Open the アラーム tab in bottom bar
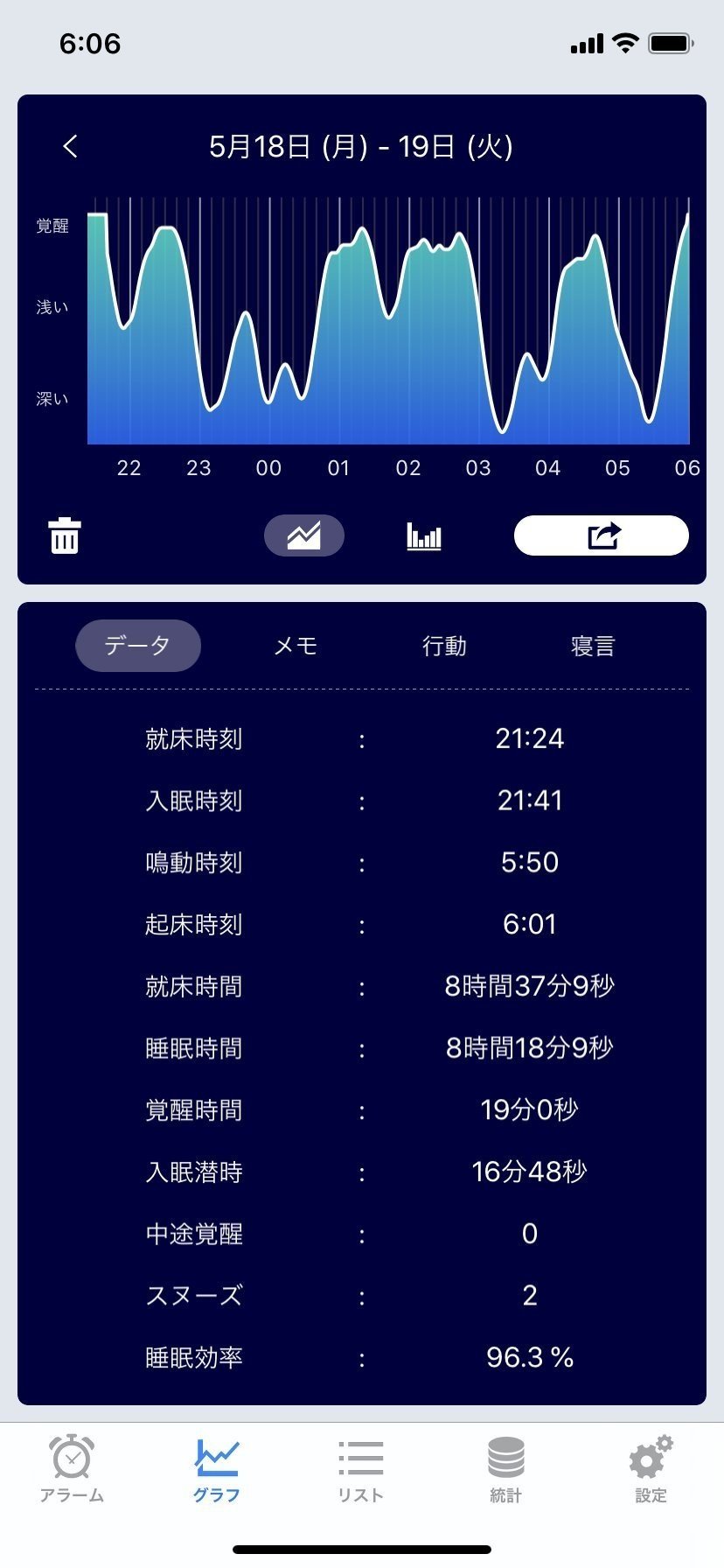This screenshot has height=1568, width=724. pos(72,1470)
